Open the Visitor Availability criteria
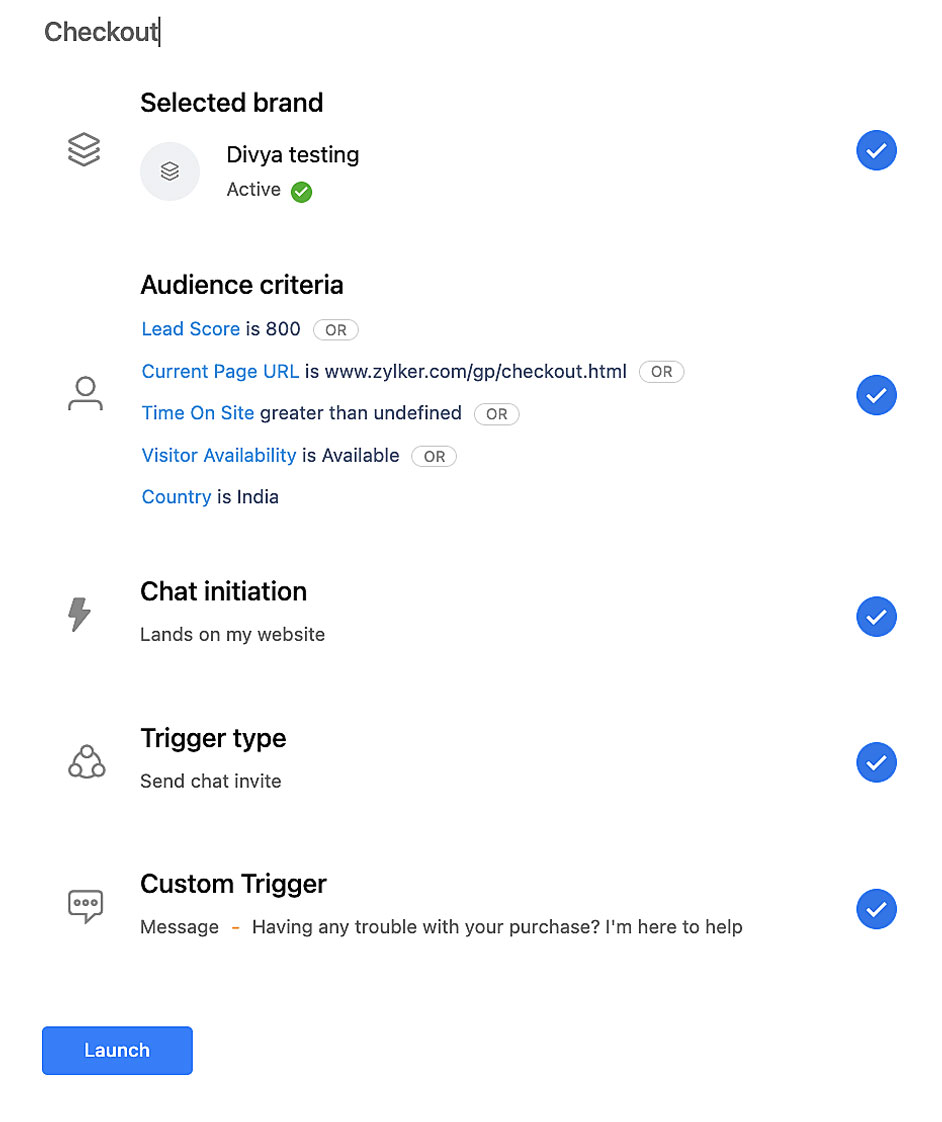The image size is (942, 1122). 219,455
